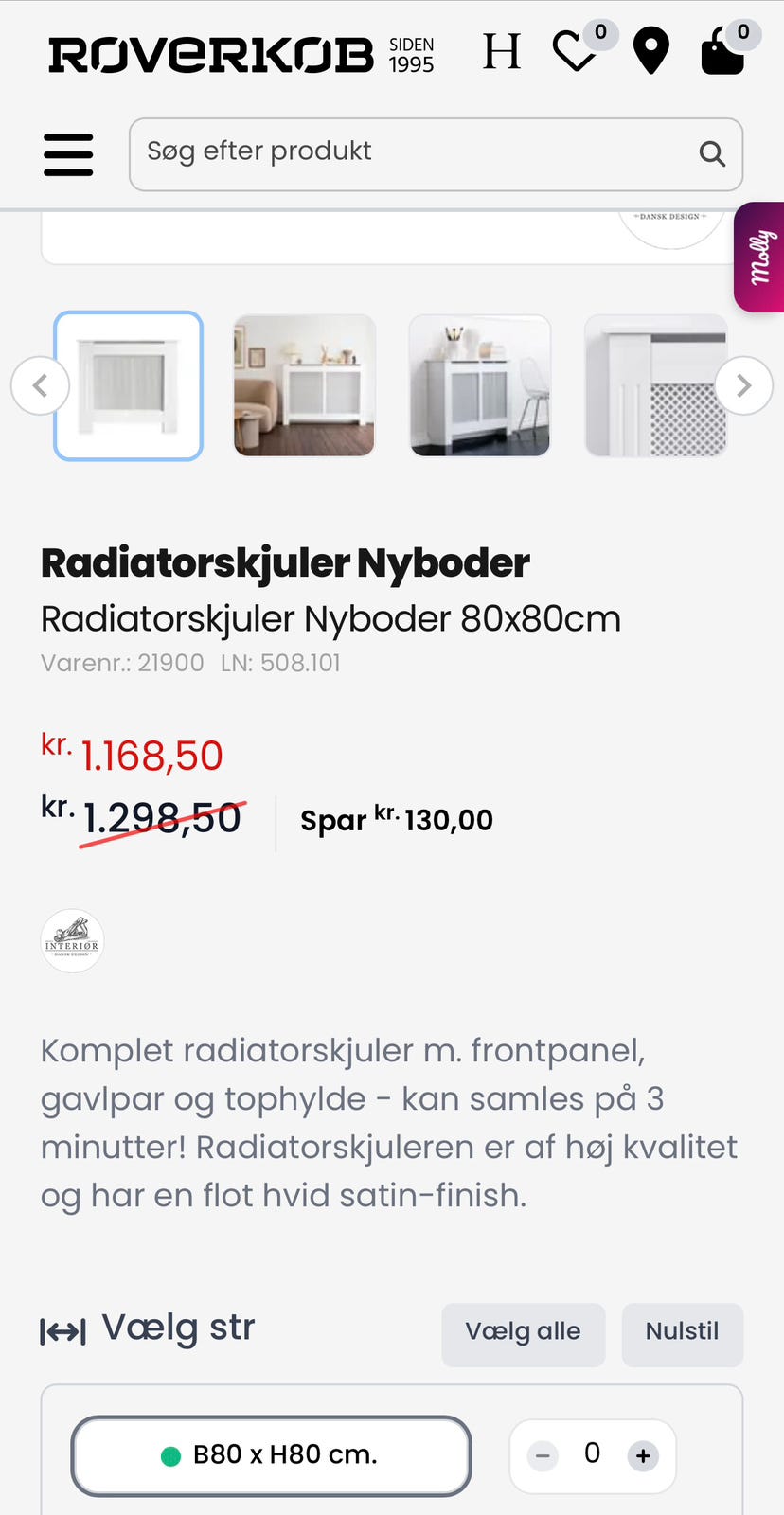Advance the image carousel with the right chevron
This screenshot has height=1515, width=784.
[x=743, y=385]
